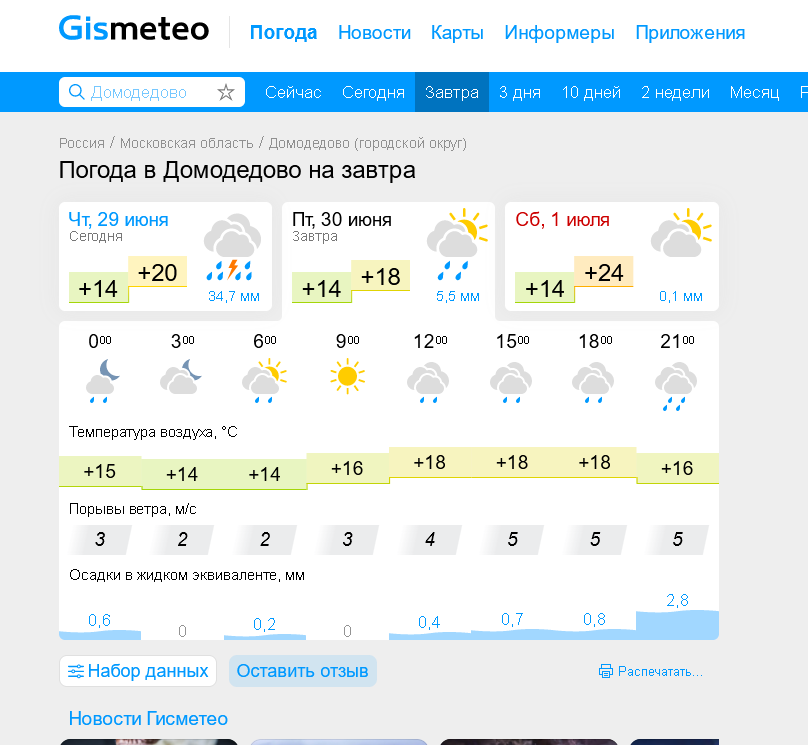Open the Новости section
This screenshot has width=808, height=745.
[x=374, y=33]
